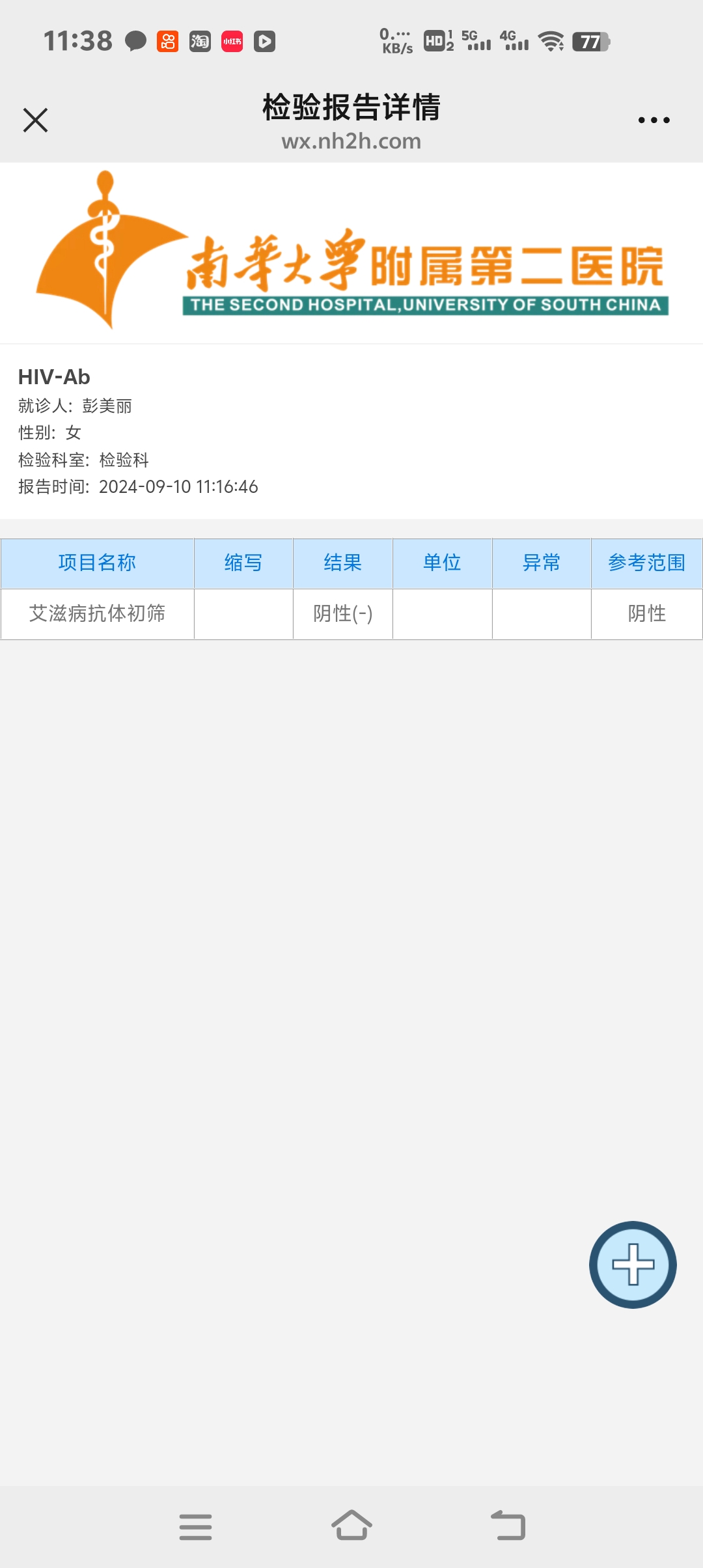703x1568 pixels.
Task: Open the recent apps menu
Action: coord(195,1526)
